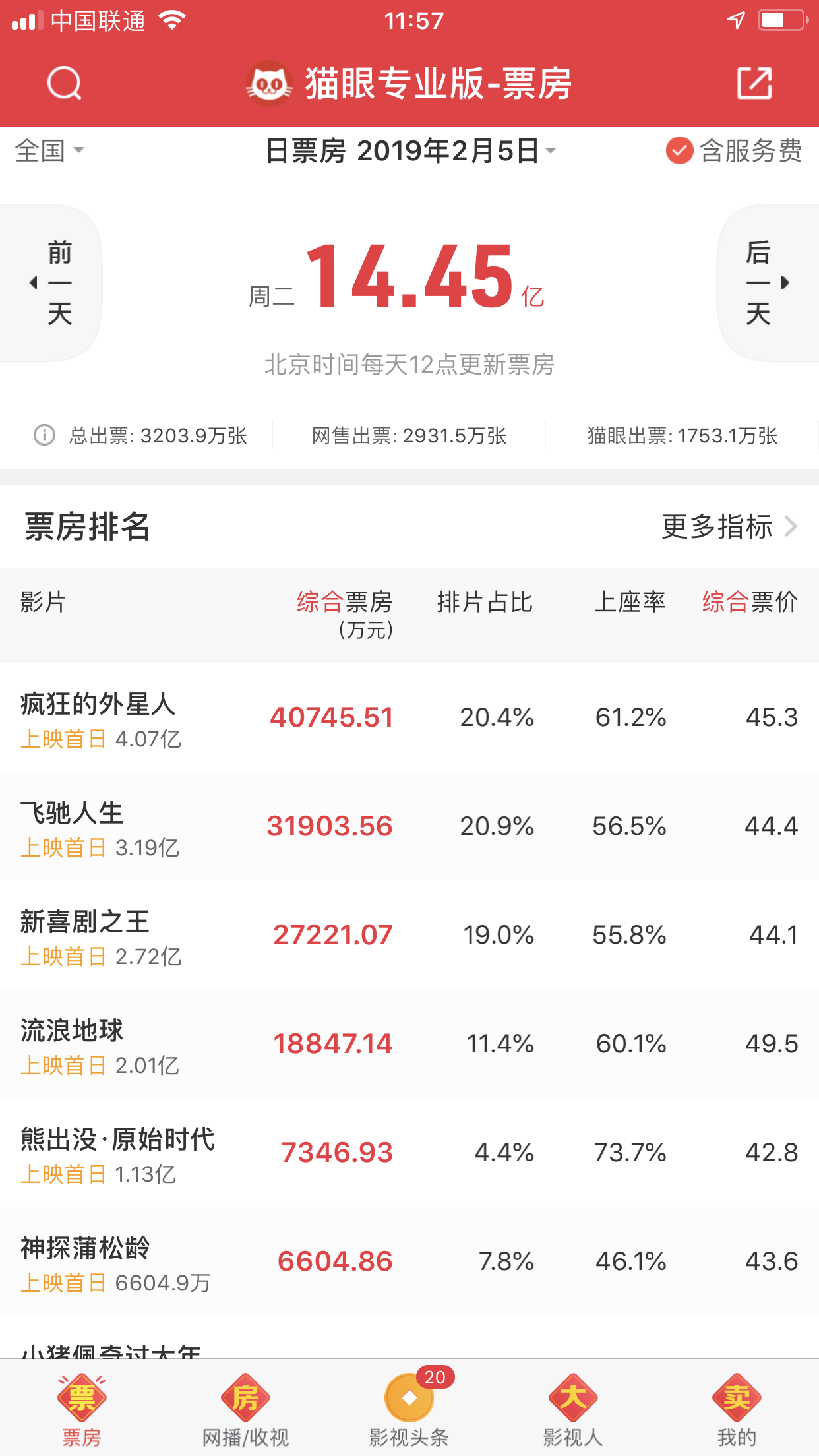
Task: Open the 飞驰人生 movie row
Action: tap(409, 826)
